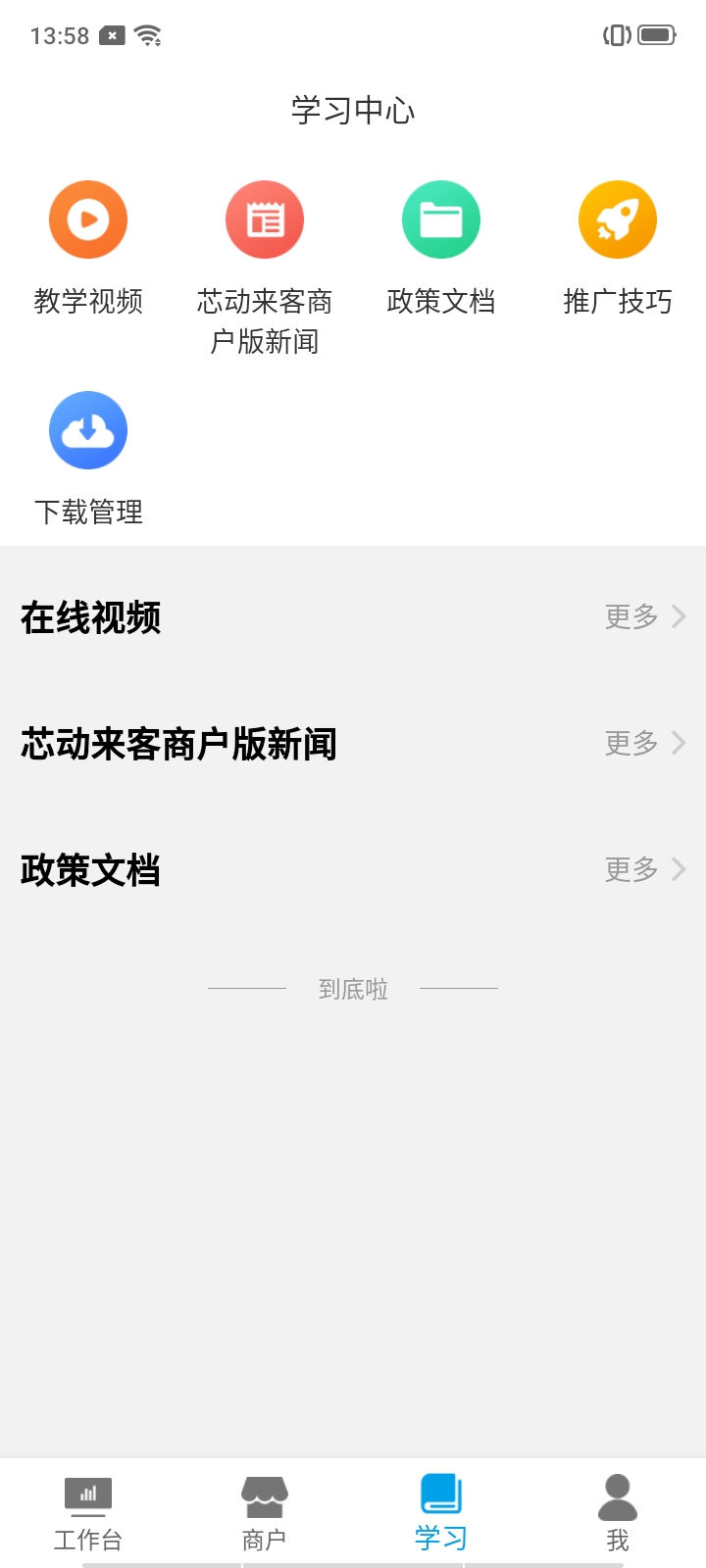Launch 推广技巧 promotion tips rocket icon

coord(618,219)
